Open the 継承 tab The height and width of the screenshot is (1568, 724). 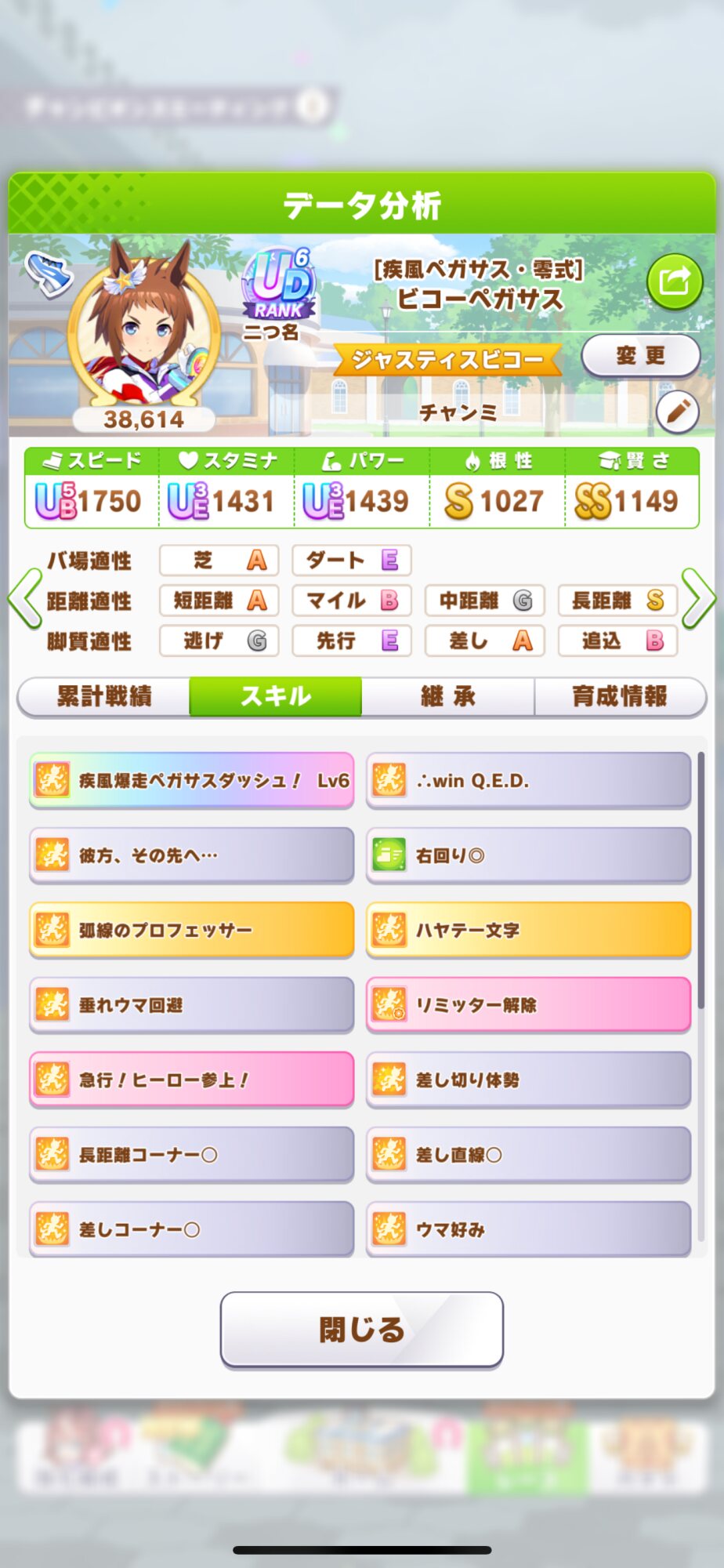(x=448, y=696)
